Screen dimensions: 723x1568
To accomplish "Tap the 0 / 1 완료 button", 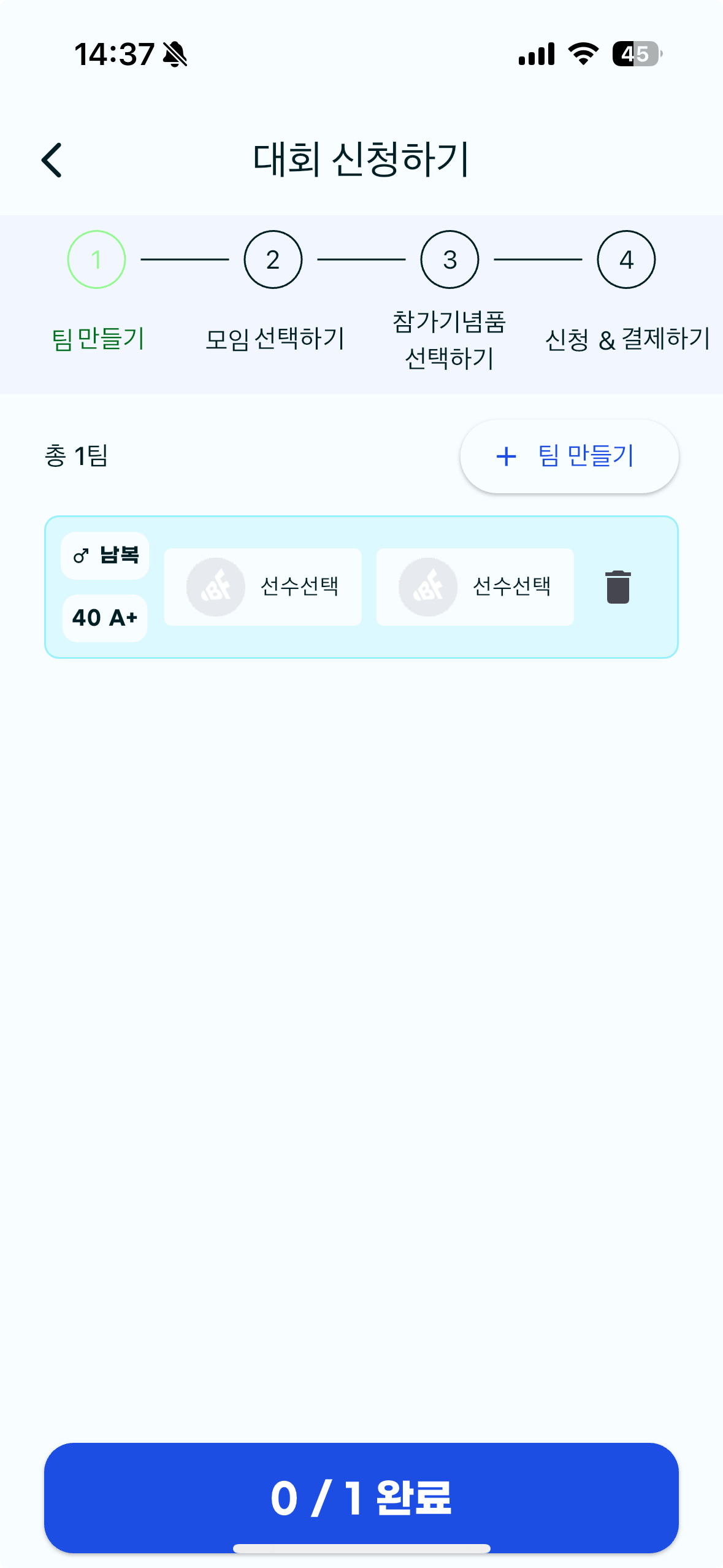I will tap(361, 1497).
